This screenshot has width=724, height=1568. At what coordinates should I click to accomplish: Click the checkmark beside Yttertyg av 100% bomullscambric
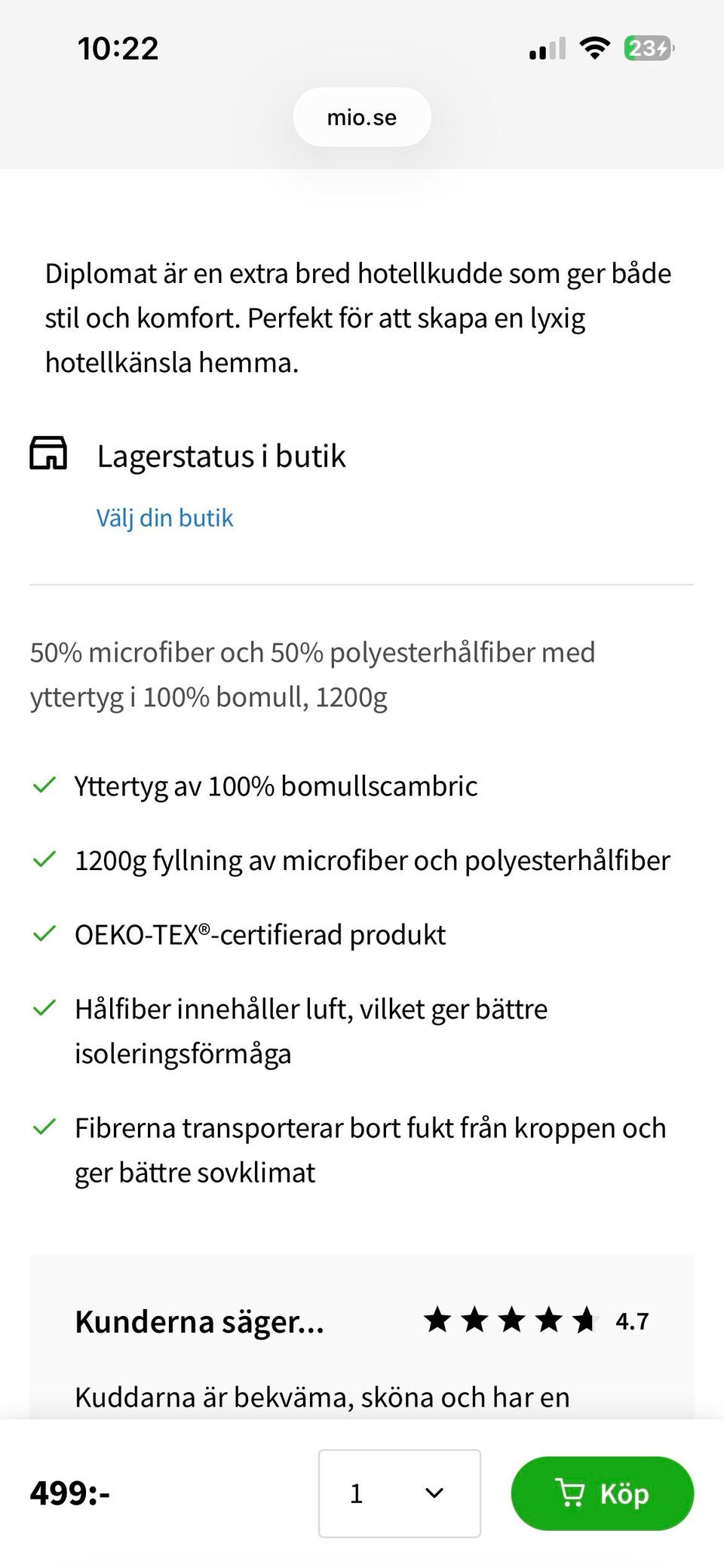[44, 785]
